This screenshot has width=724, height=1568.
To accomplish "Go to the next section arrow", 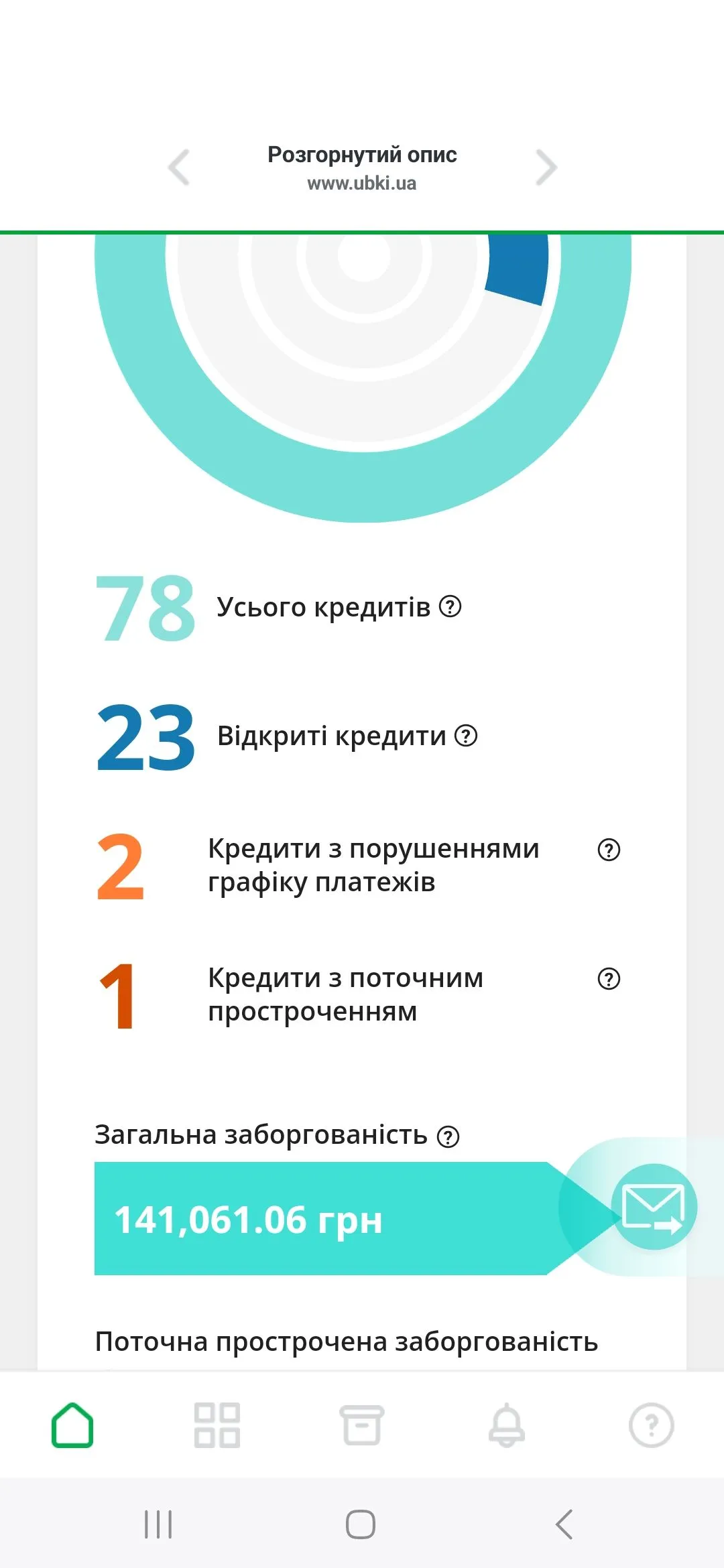I will pyautogui.click(x=546, y=167).
